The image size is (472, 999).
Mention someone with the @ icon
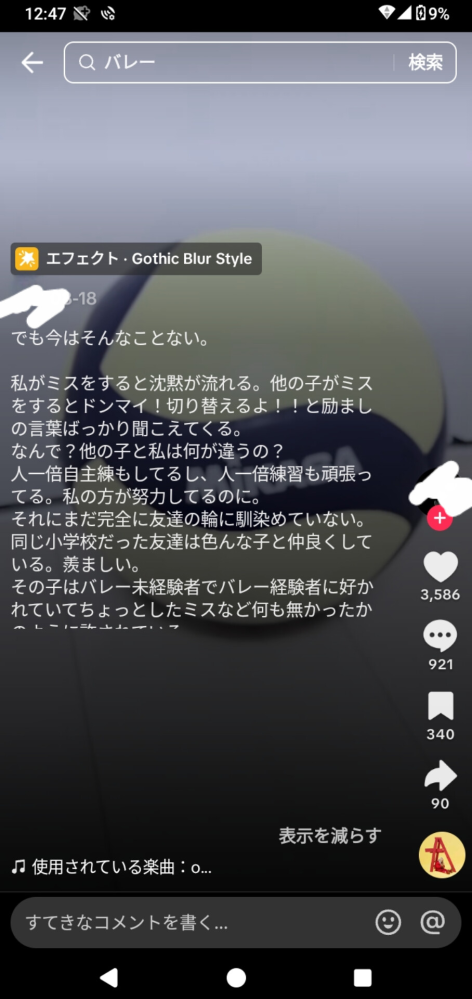(433, 922)
